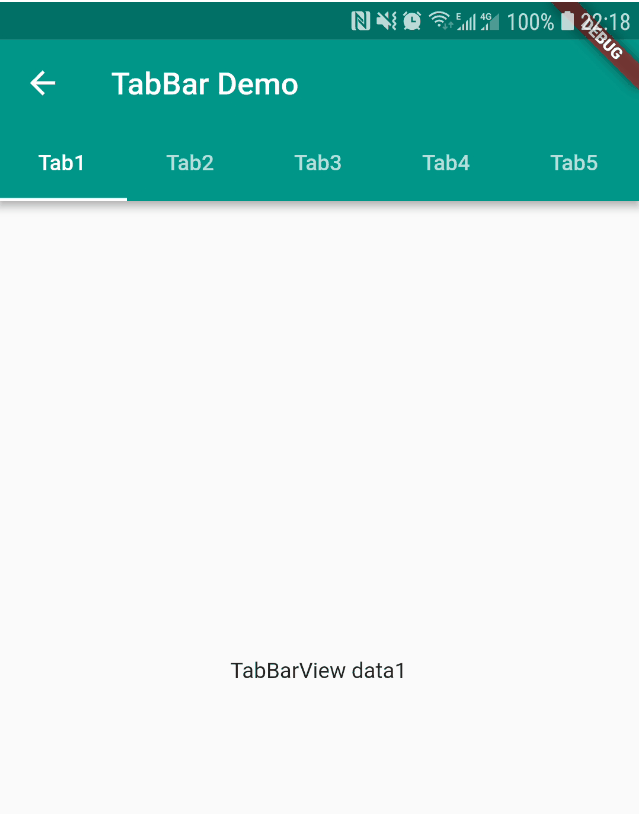644x814 pixels.
Task: Go back using the arrow icon
Action: (43, 84)
